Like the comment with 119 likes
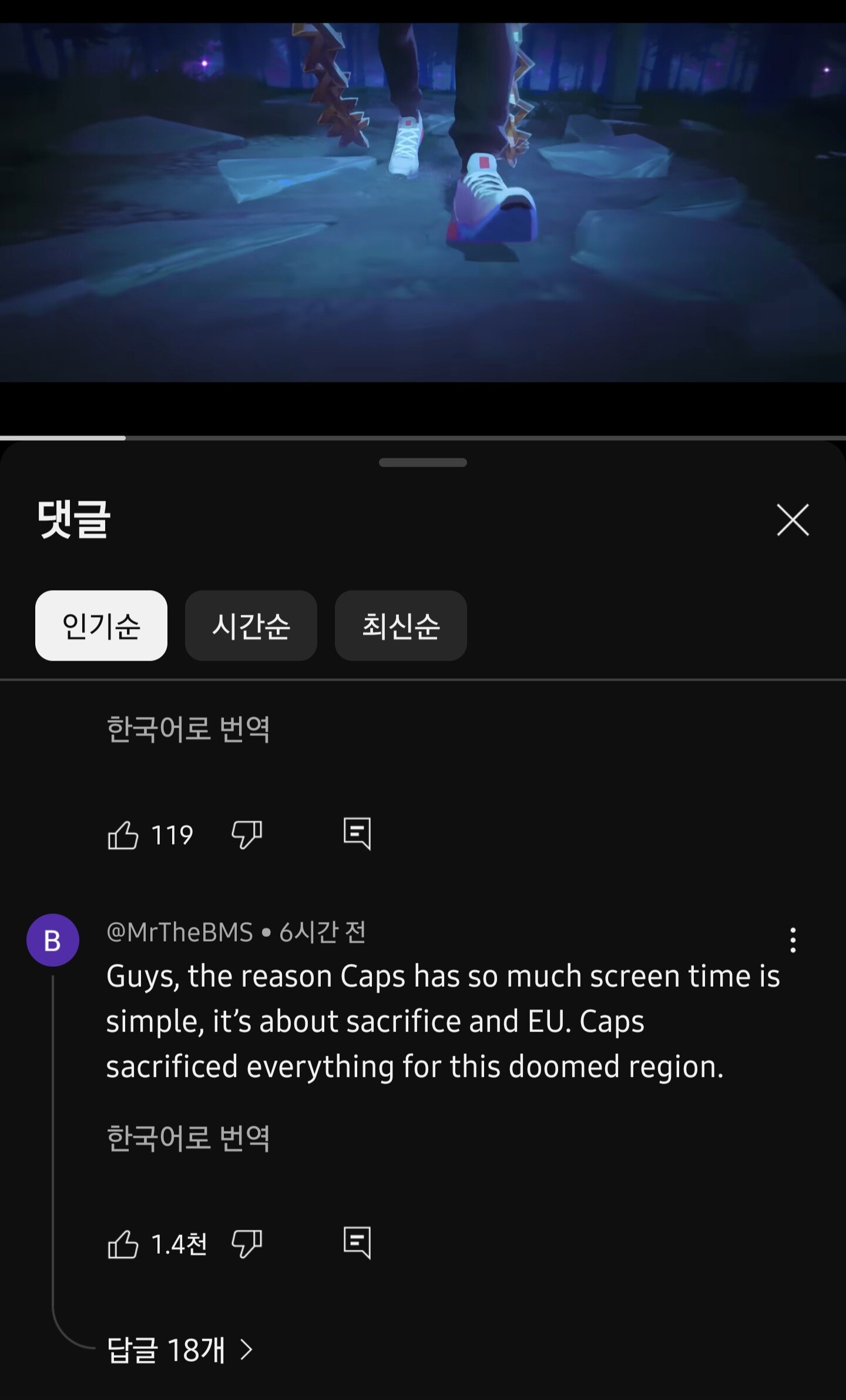 coord(123,835)
